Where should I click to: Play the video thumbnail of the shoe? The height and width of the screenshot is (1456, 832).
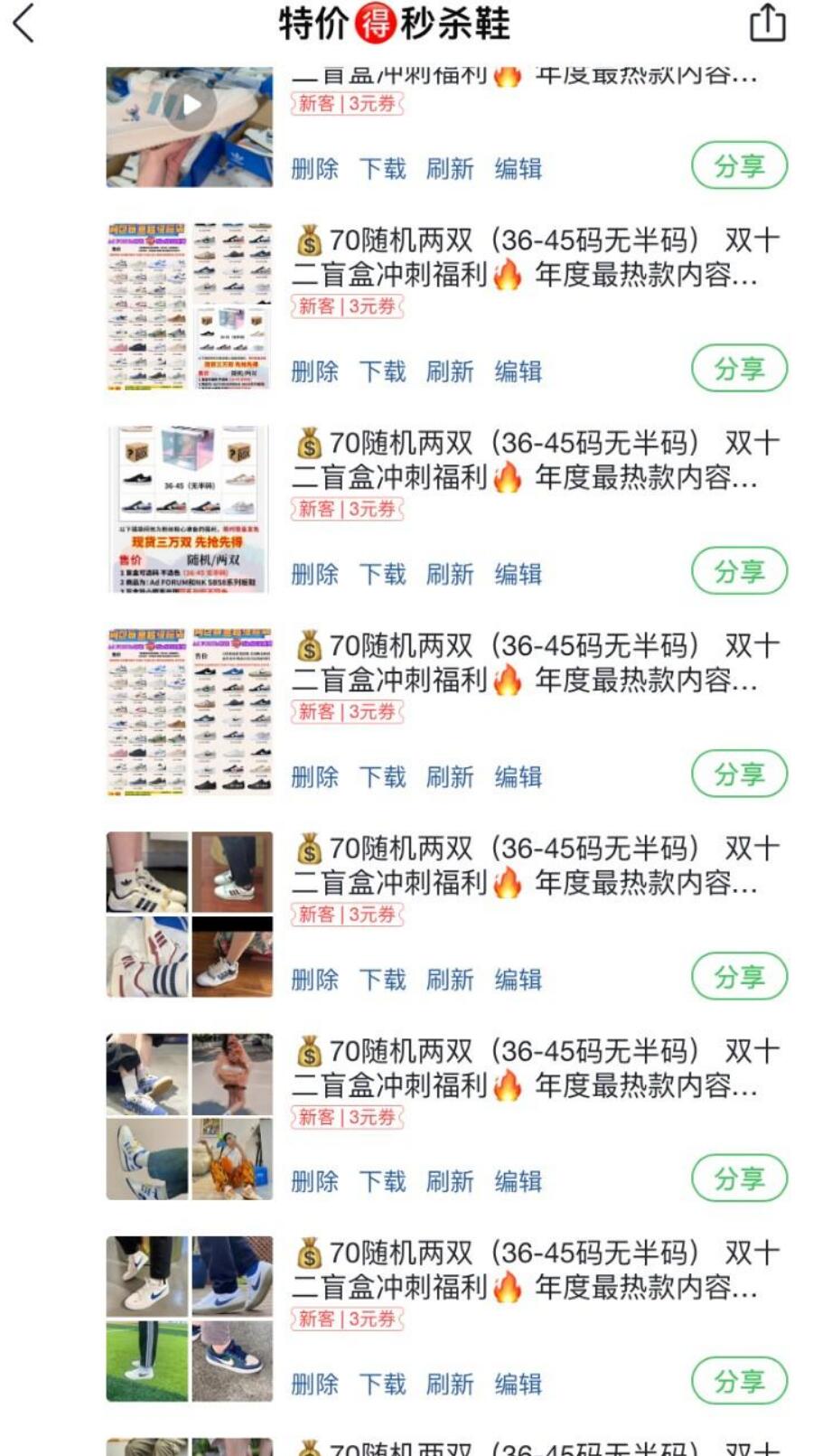pyautogui.click(x=191, y=106)
